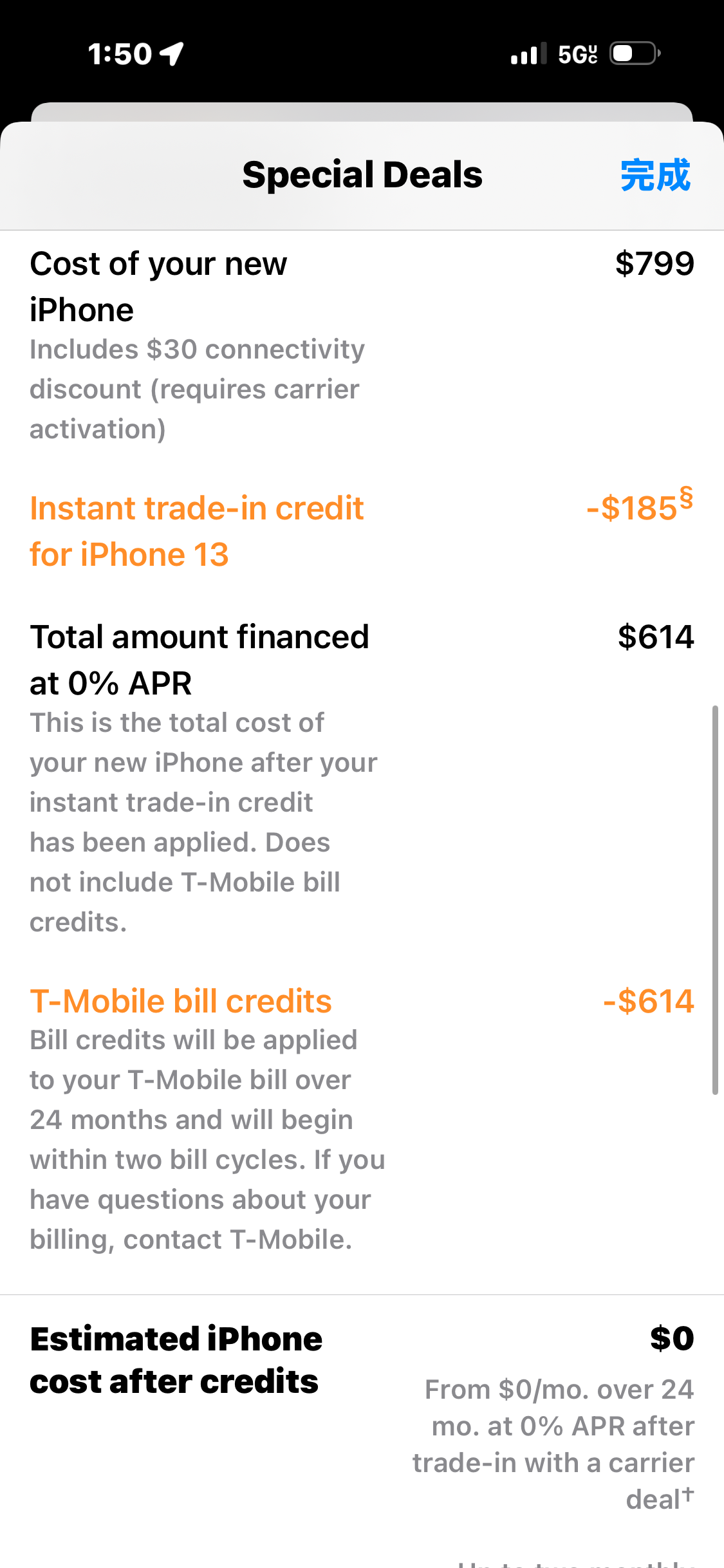Tap 完成 to close Special Deals
724x1568 pixels.
tap(654, 175)
